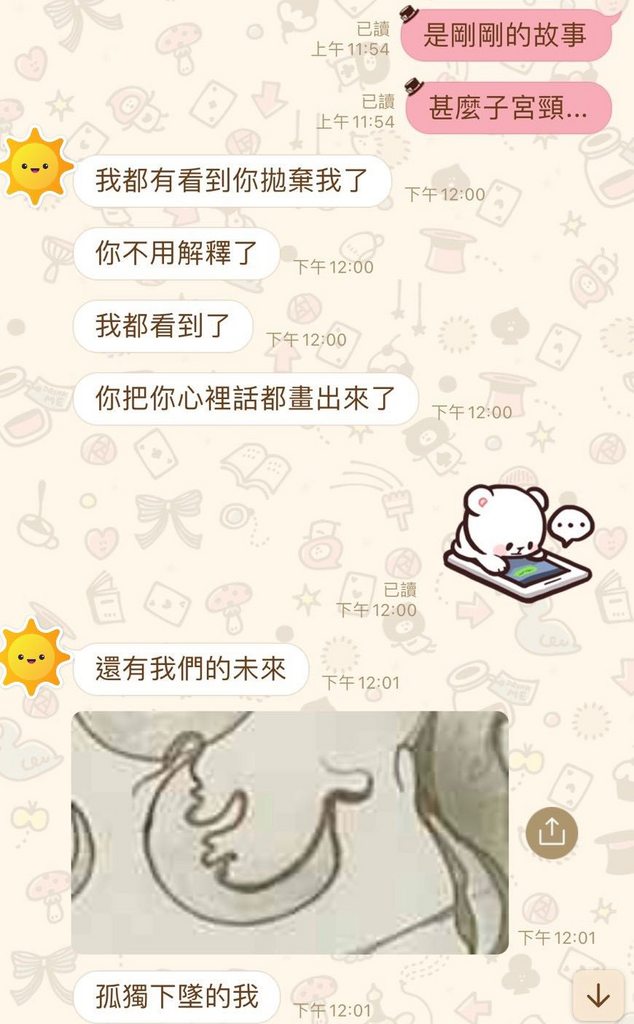
Task: Open the sun avatar profile beside 我都有看到你拋棄我了
Action: coord(35,166)
